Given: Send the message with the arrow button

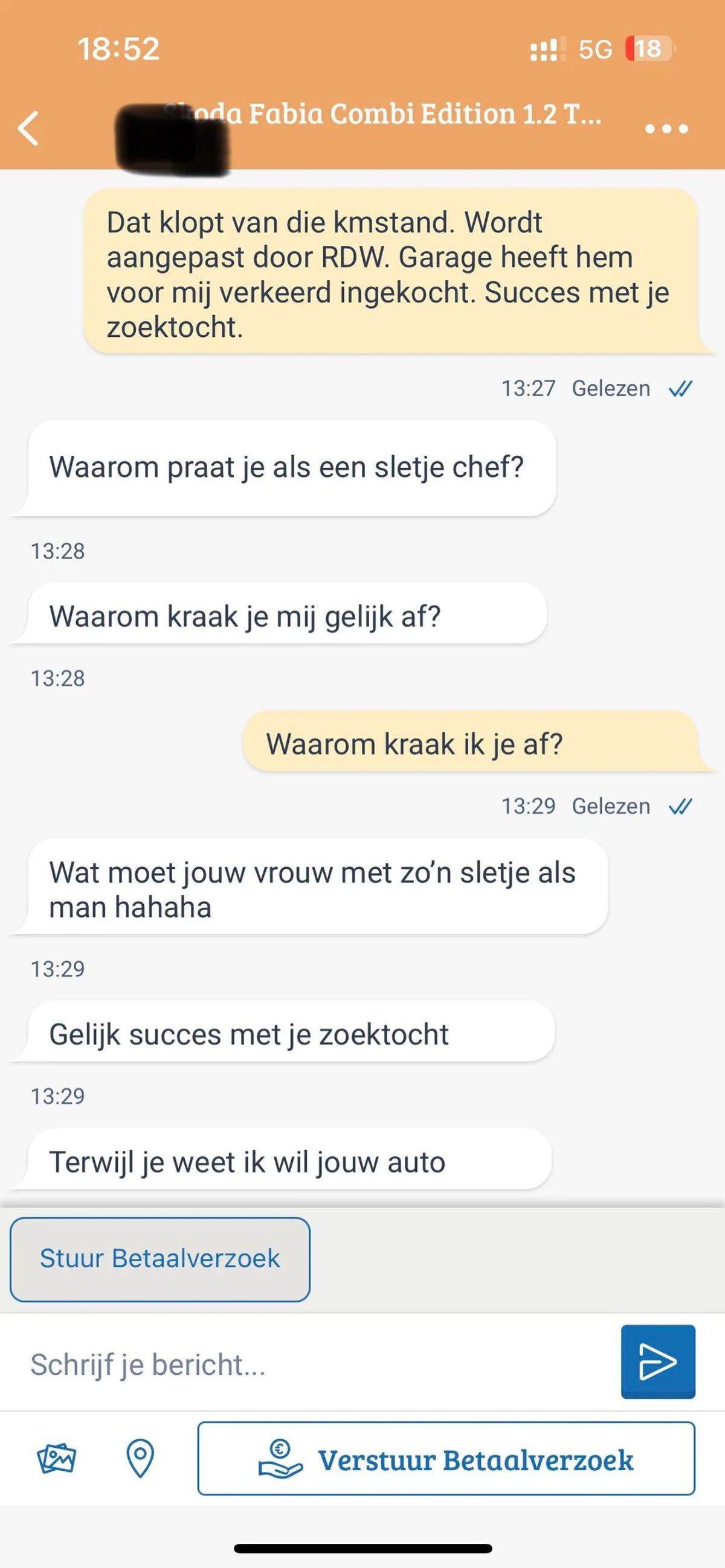Looking at the screenshot, I should point(657,1362).
